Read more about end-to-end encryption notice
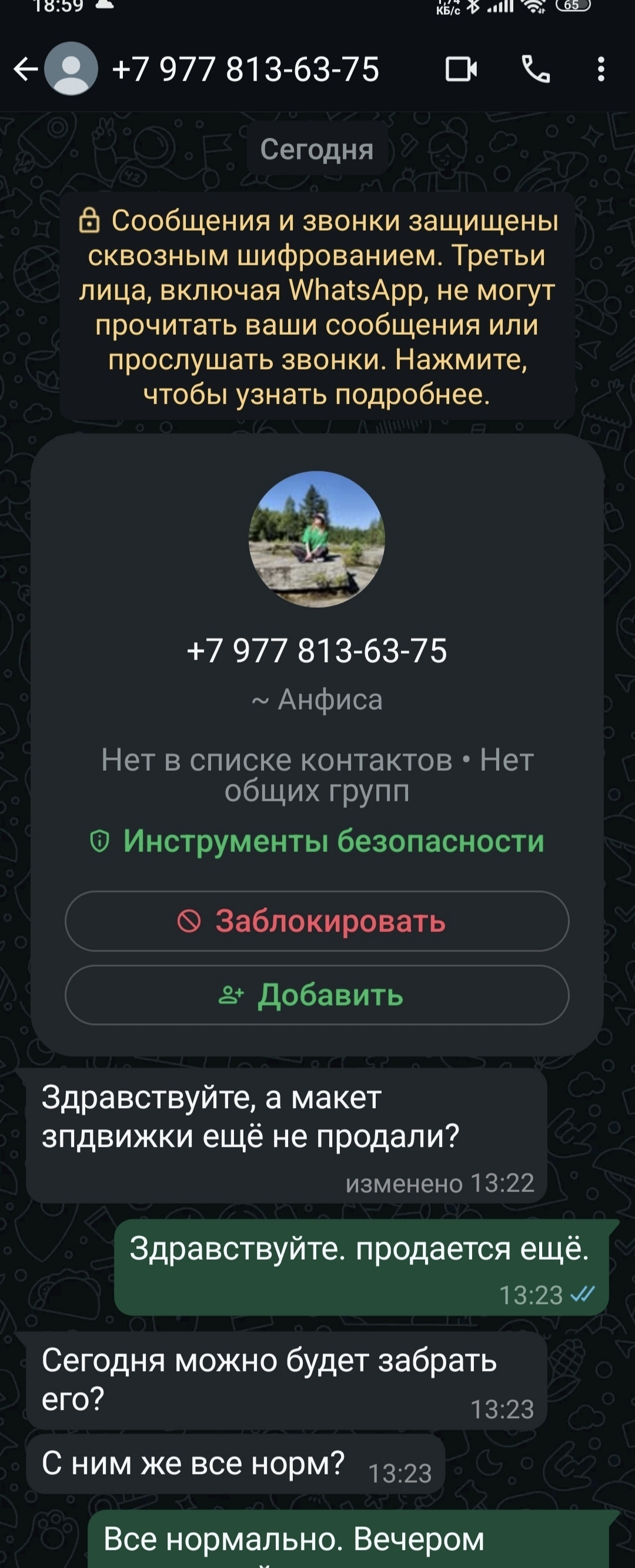This screenshot has width=635, height=1568. (x=317, y=307)
